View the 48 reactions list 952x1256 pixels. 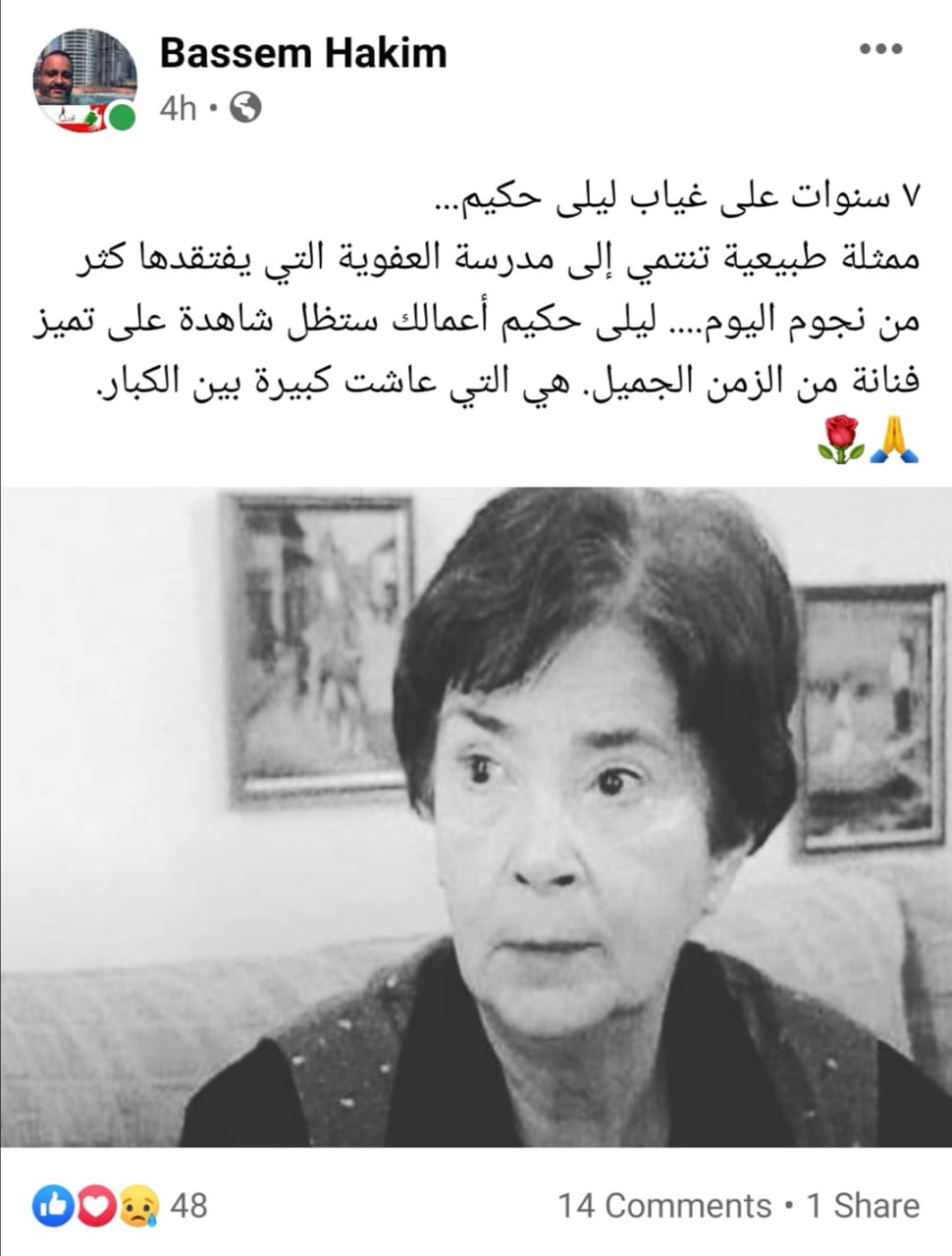[120, 1205]
